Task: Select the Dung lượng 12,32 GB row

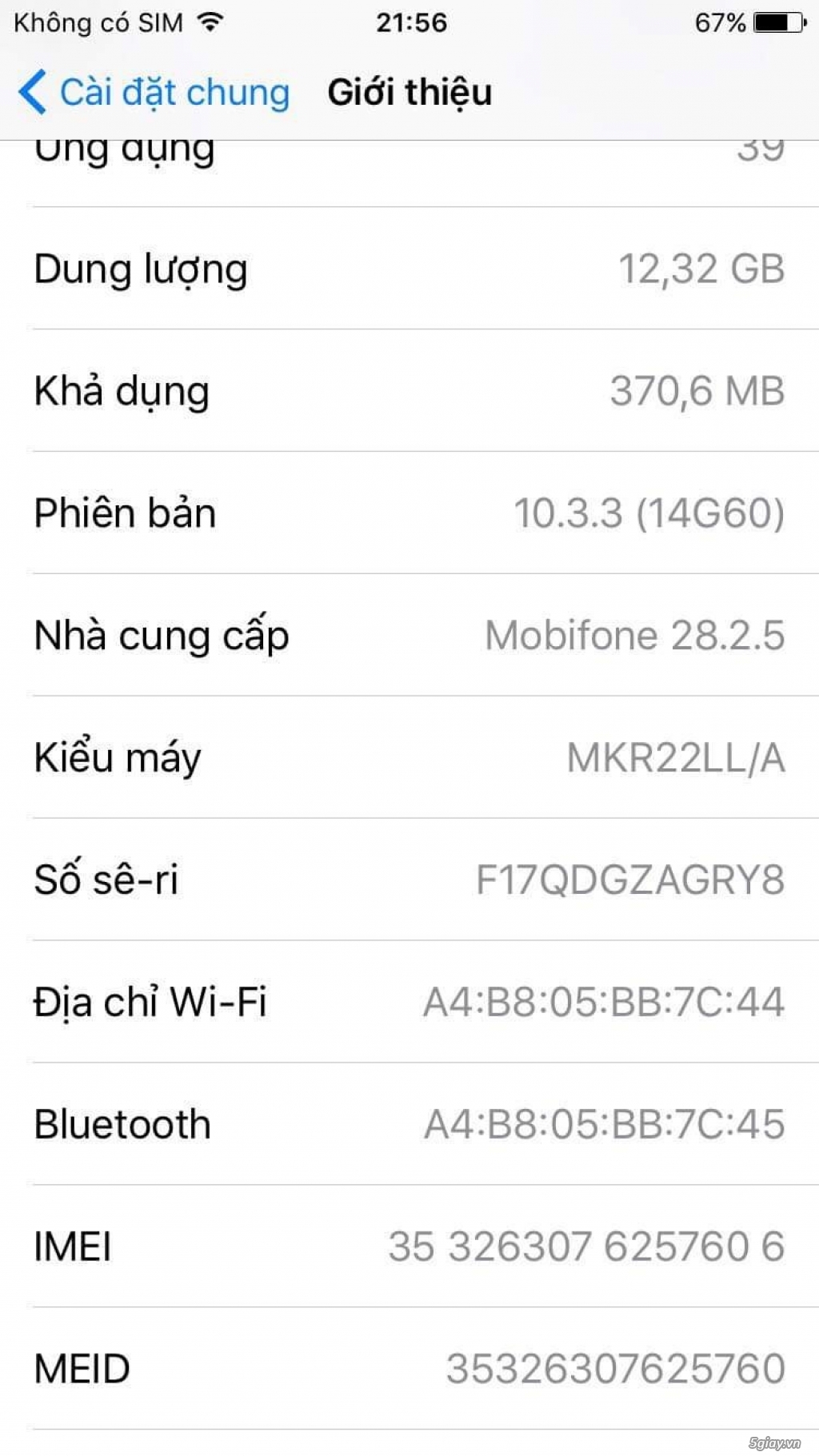Action: (409, 269)
